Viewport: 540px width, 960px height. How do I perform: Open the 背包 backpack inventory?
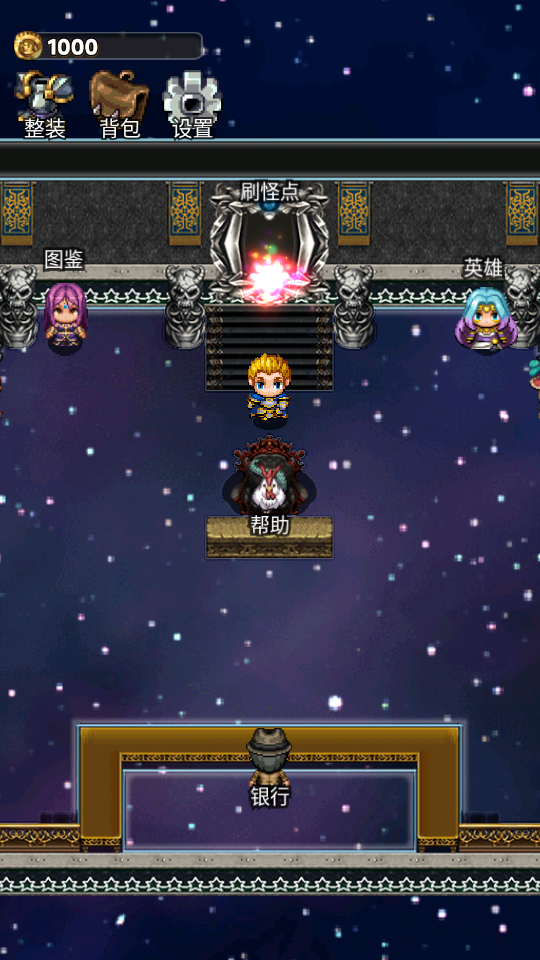point(119,104)
